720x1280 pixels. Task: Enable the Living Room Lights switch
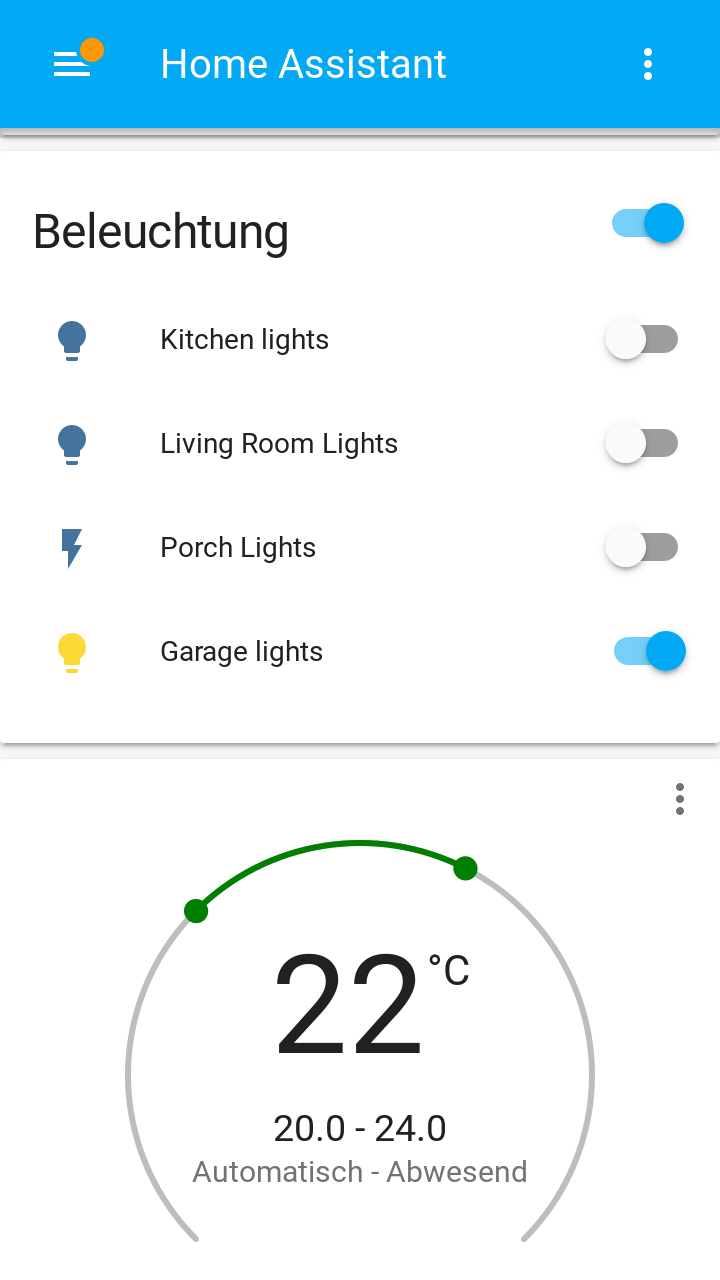(x=642, y=444)
